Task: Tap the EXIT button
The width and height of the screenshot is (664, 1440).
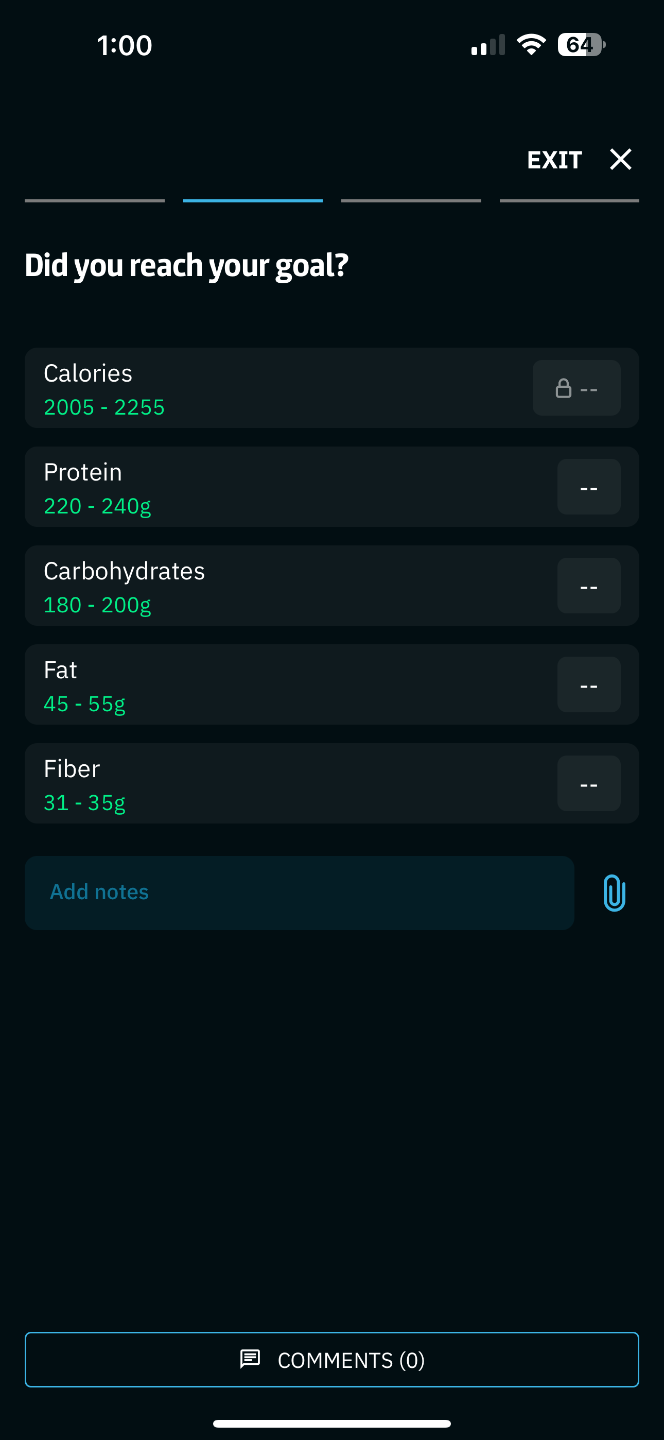Action: click(554, 160)
